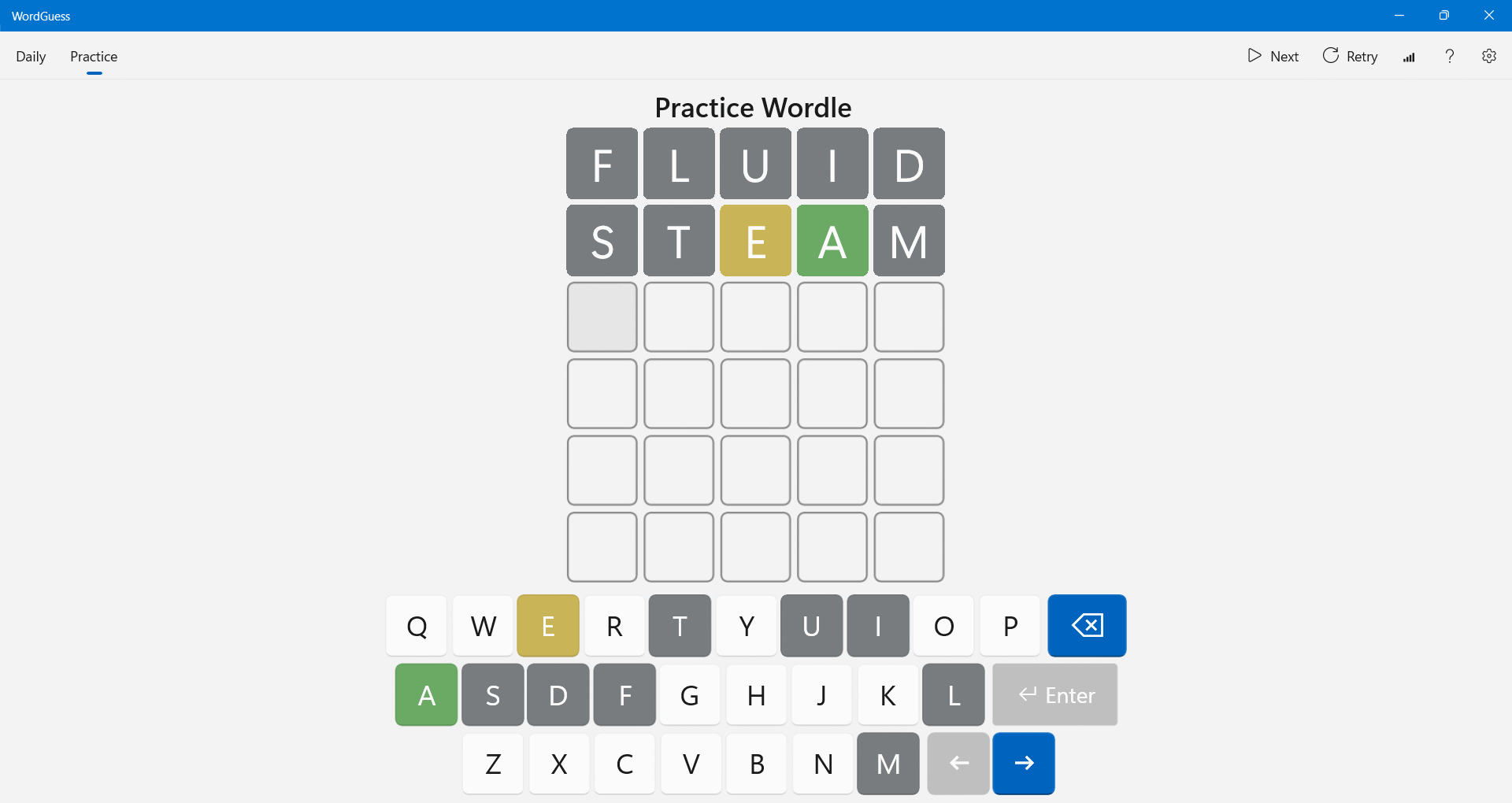Image resolution: width=1512 pixels, height=803 pixels.
Task: Type the letter R on the keyboard
Action: click(614, 626)
